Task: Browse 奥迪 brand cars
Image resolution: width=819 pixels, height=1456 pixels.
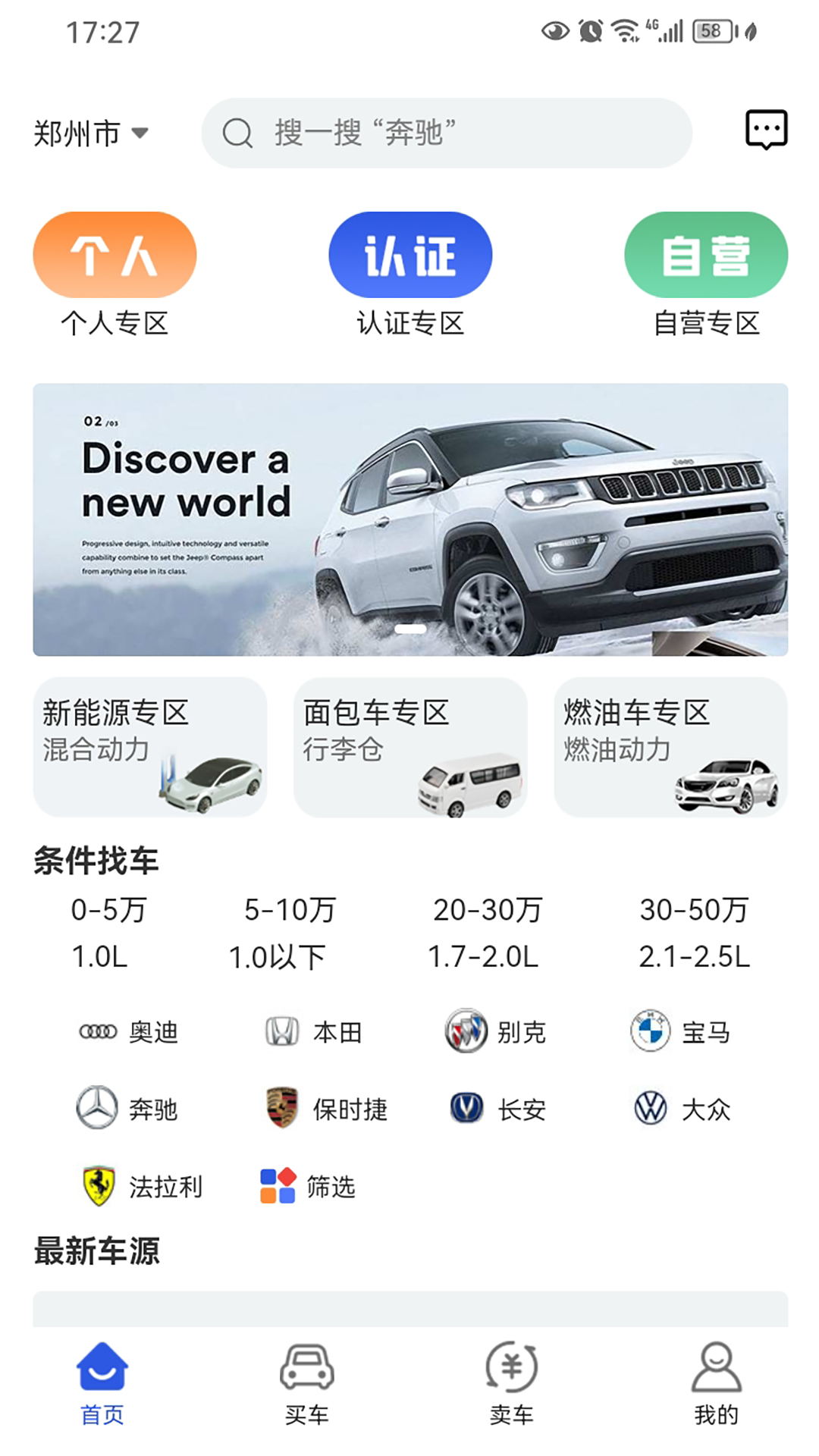Action: pyautogui.click(x=129, y=1032)
